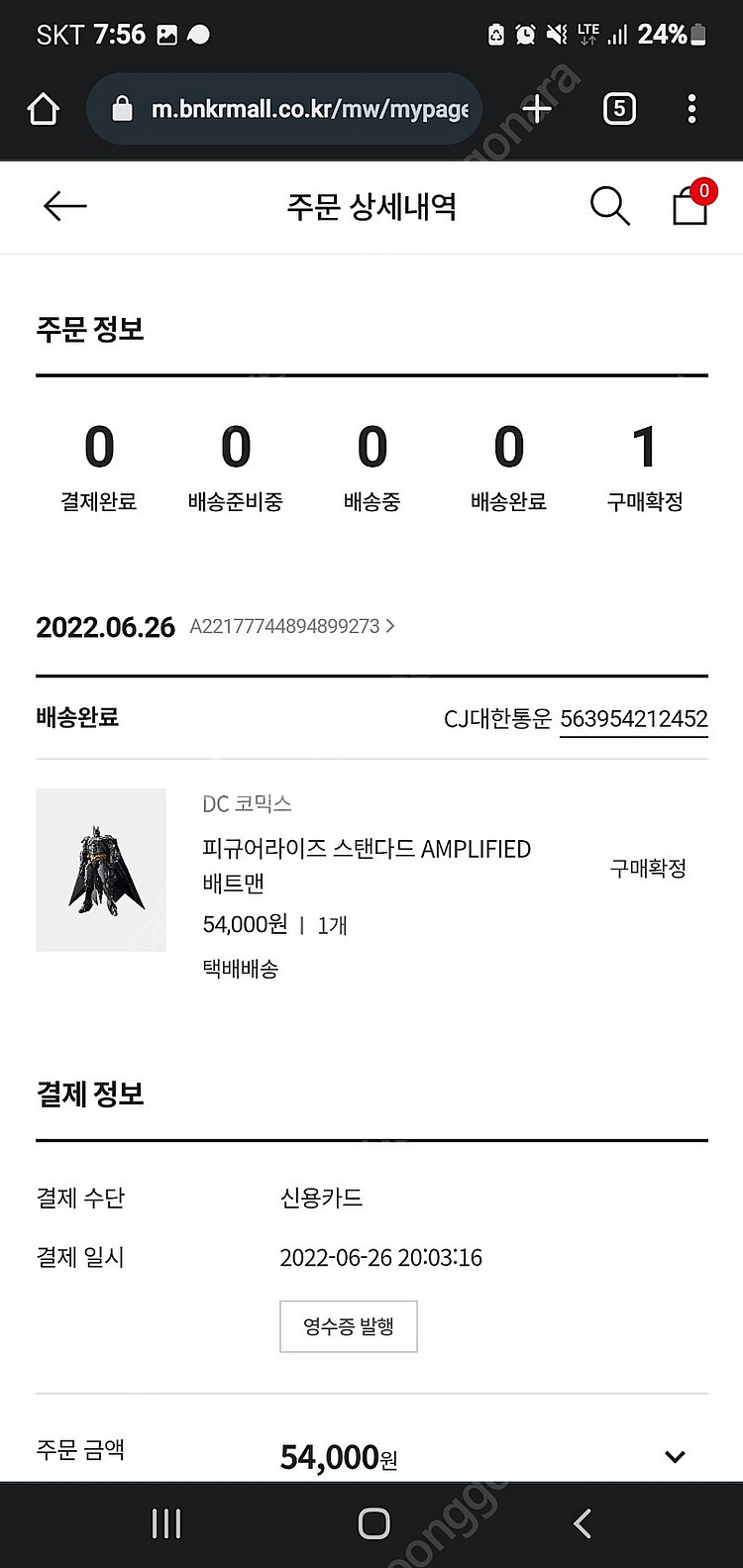The height and width of the screenshot is (1568, 743).
Task: Open the search icon in the header
Action: [610, 207]
